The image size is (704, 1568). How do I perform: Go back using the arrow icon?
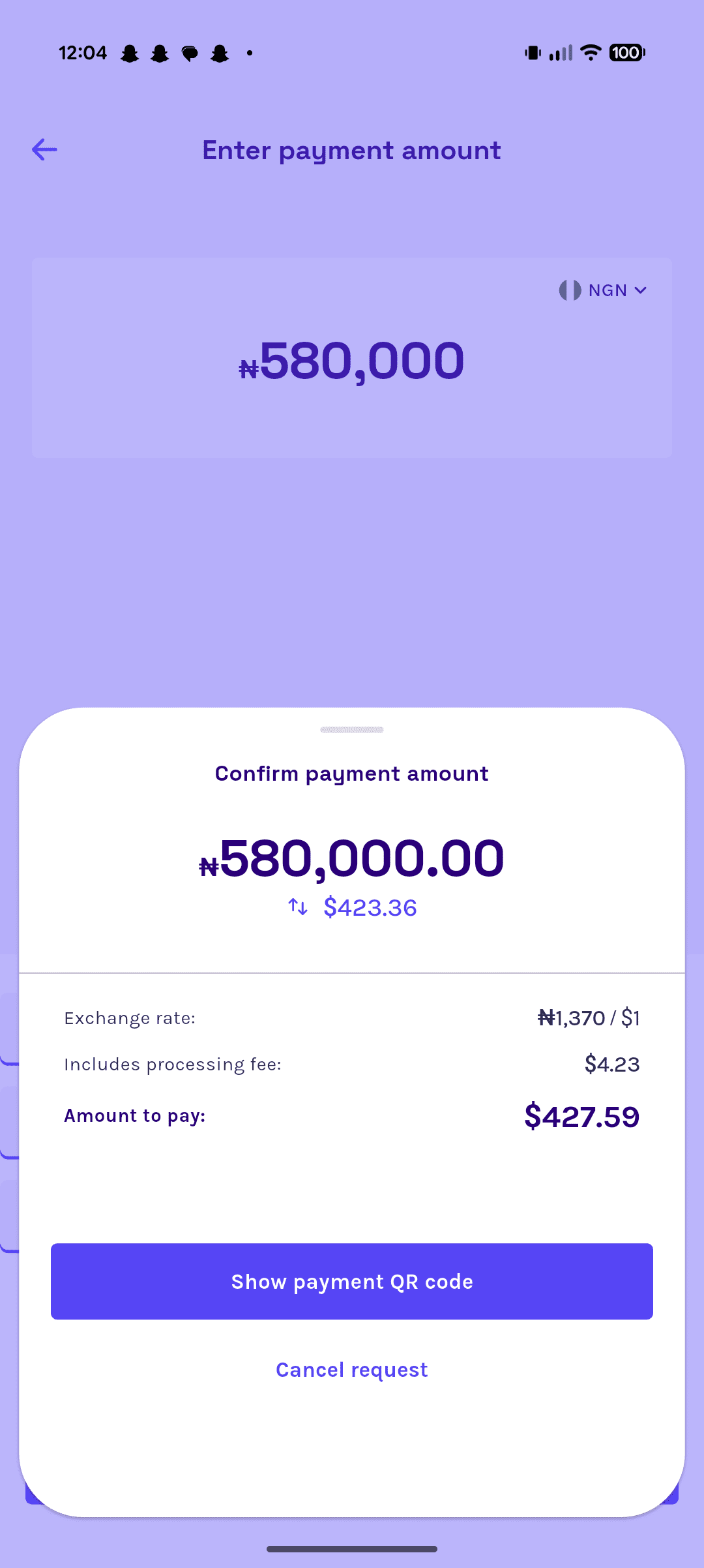pos(44,150)
